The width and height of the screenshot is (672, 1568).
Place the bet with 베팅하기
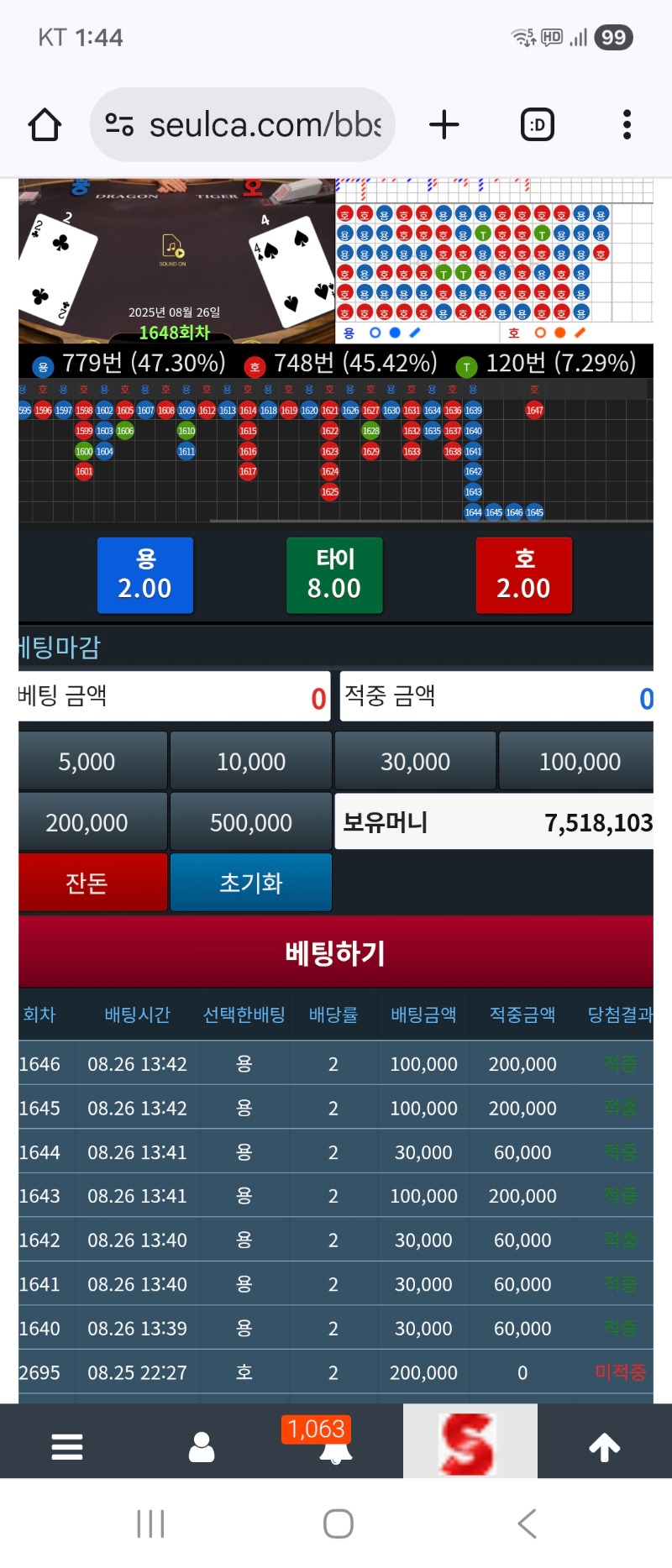click(335, 952)
